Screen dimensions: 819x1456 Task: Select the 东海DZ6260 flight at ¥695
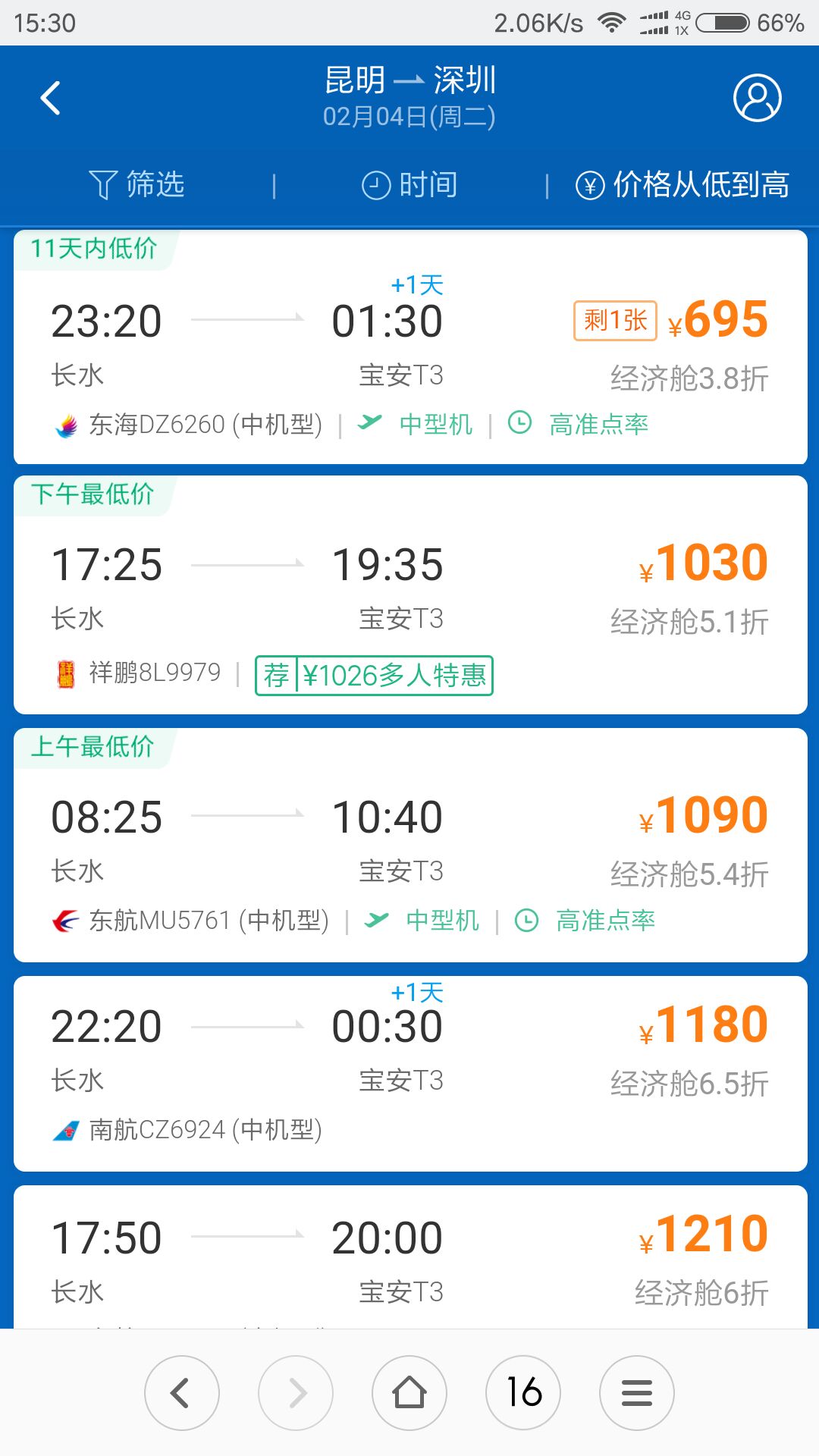click(410, 347)
